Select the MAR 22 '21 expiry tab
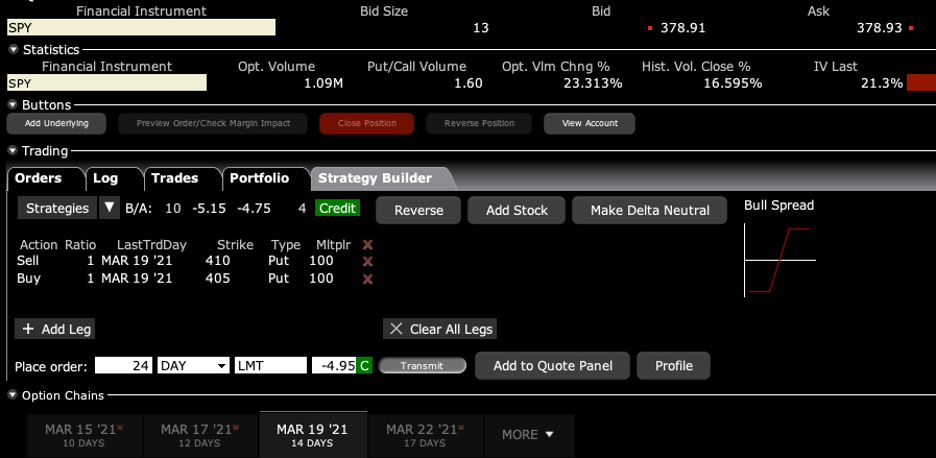 tap(422, 435)
